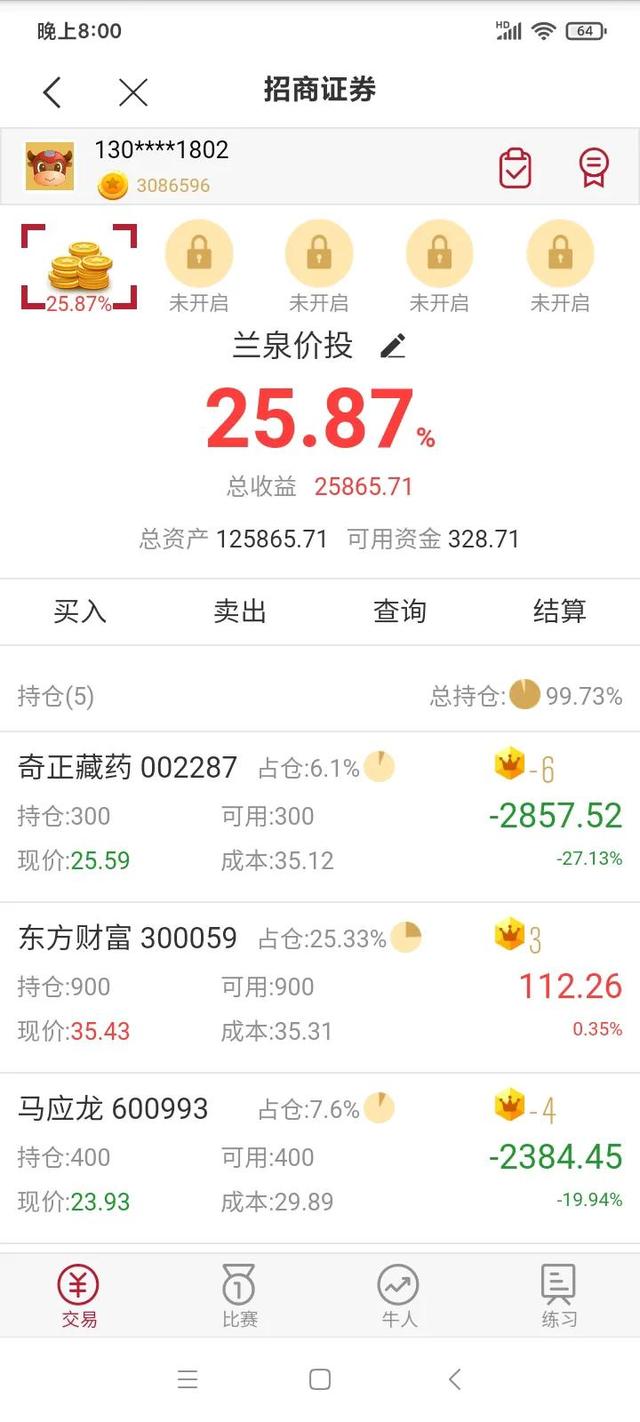Viewport: 640px width, 1422px height.
Task: Go back with the top-left arrow
Action: pos(52,92)
